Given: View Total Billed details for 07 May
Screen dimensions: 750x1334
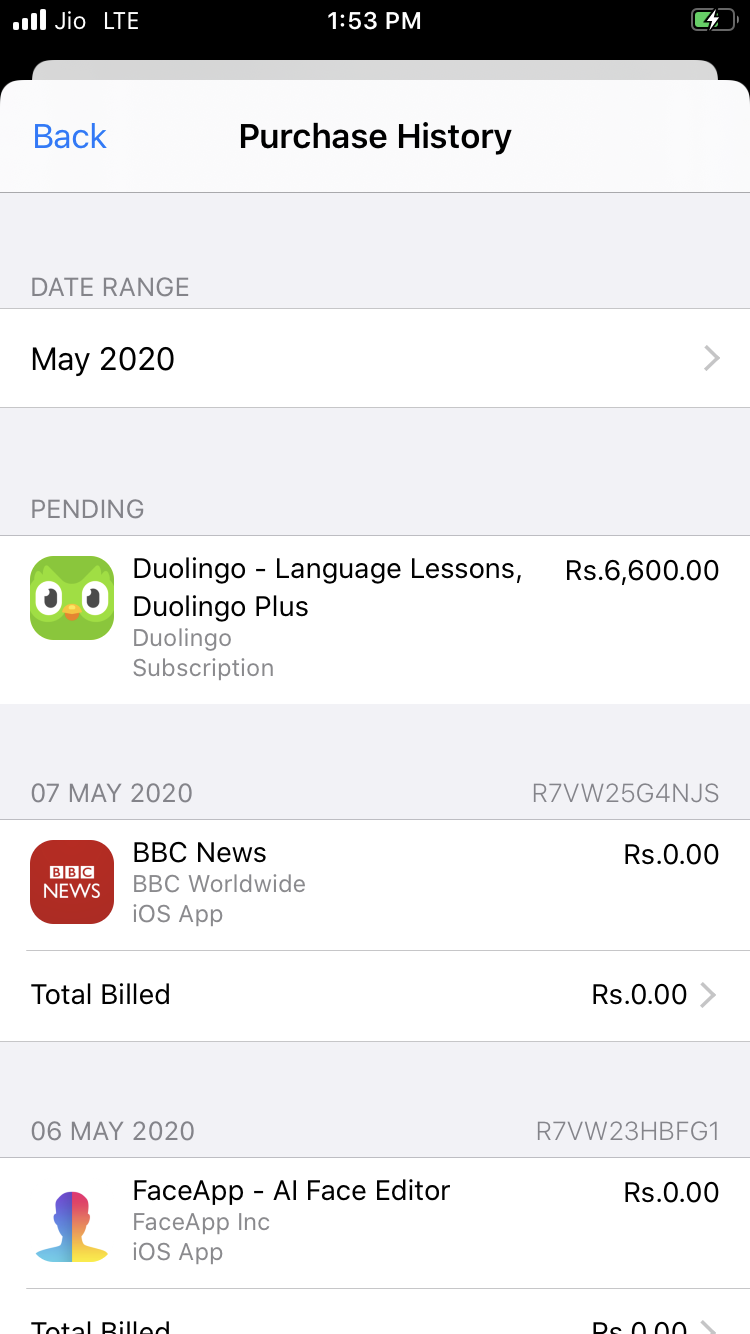Looking at the screenshot, I should click(375, 995).
